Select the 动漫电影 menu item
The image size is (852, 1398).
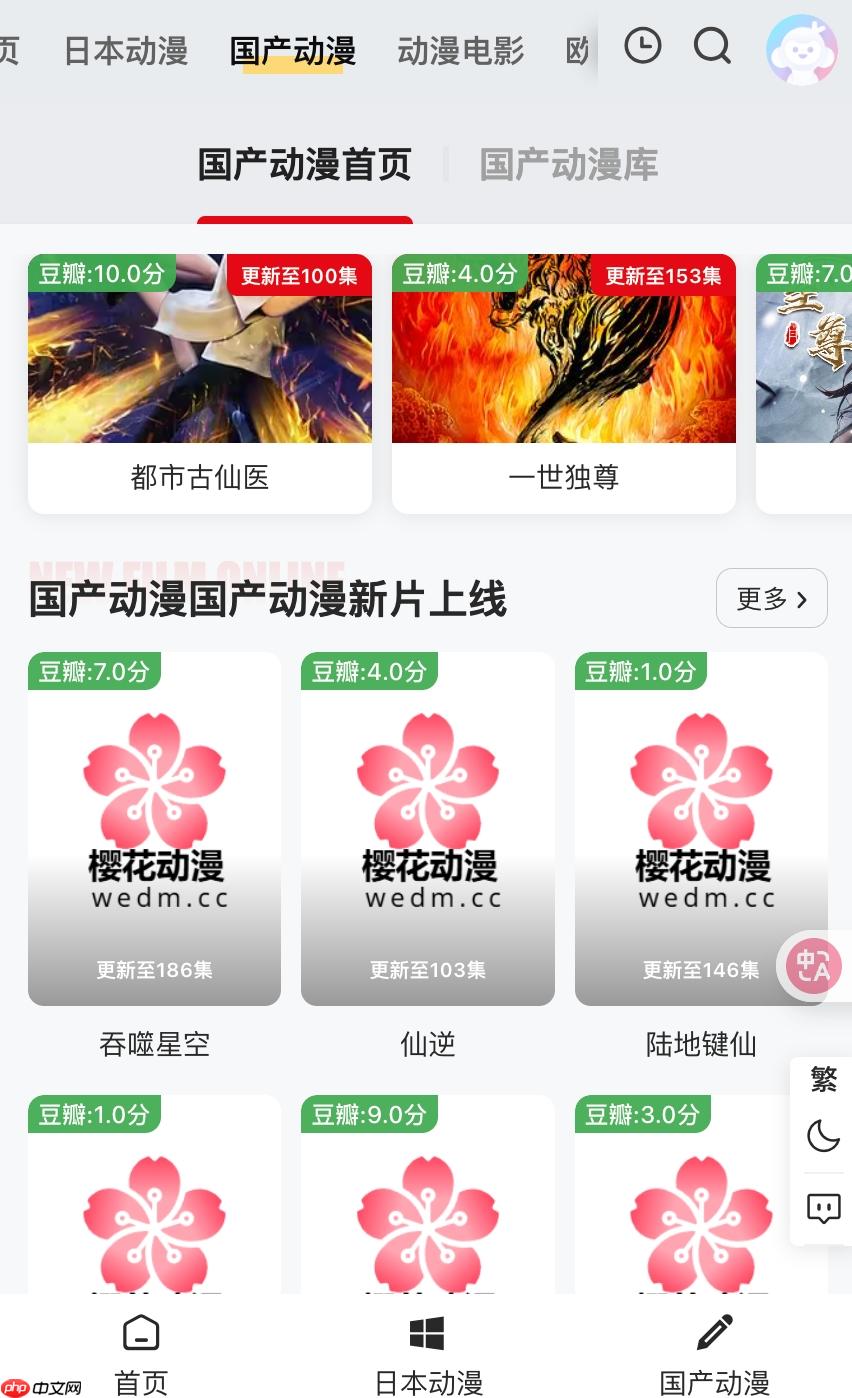click(x=460, y=52)
